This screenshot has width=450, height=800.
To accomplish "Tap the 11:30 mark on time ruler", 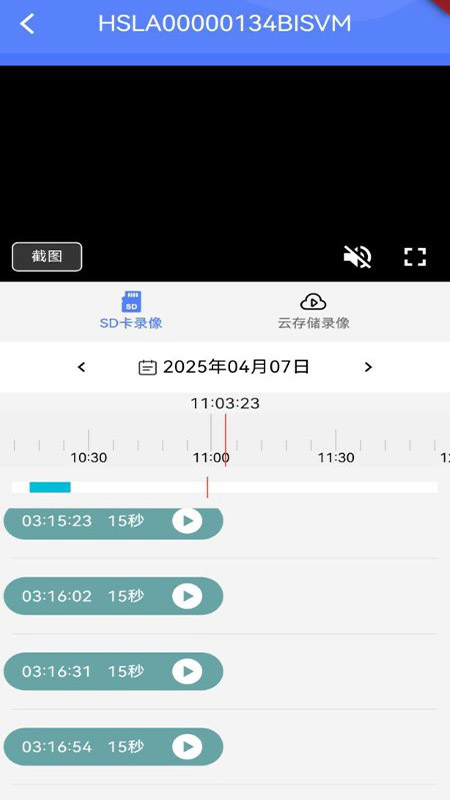I will (x=336, y=458).
